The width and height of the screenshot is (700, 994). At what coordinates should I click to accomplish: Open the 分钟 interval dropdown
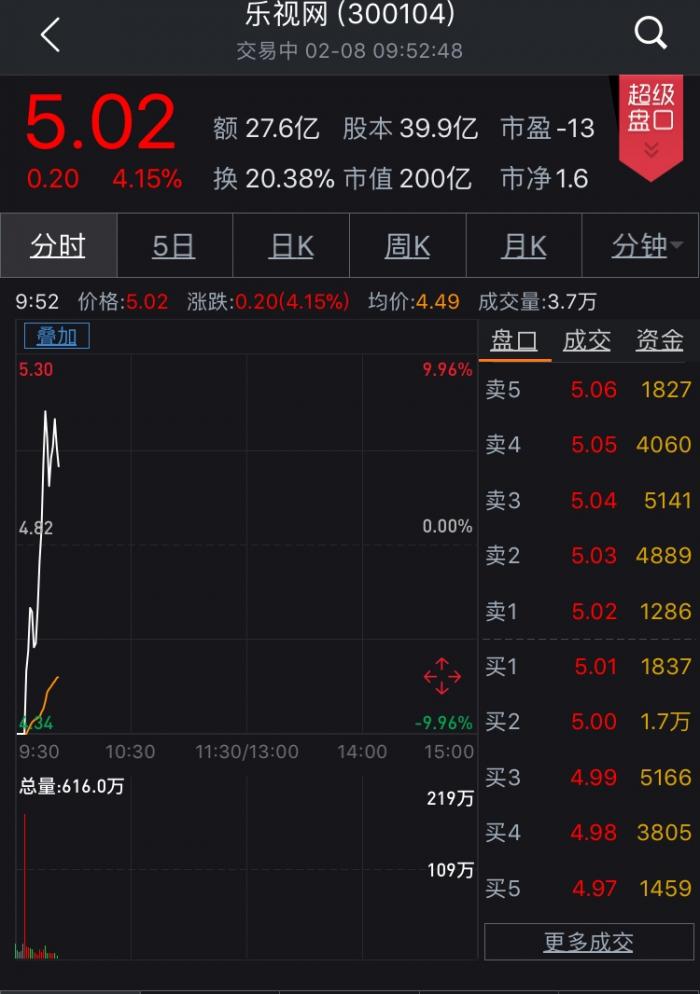tap(646, 245)
